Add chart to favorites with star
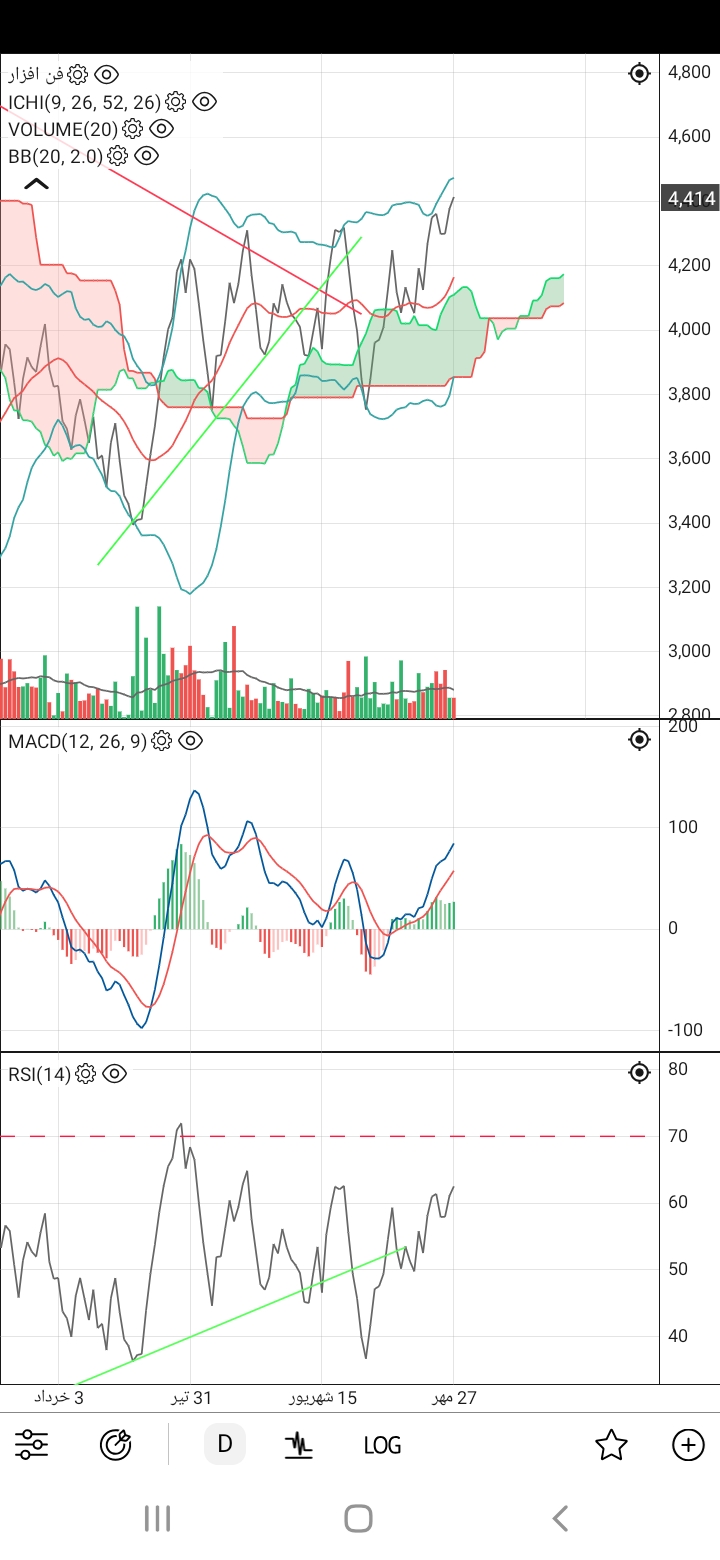The width and height of the screenshot is (720, 1560). coord(610,1445)
